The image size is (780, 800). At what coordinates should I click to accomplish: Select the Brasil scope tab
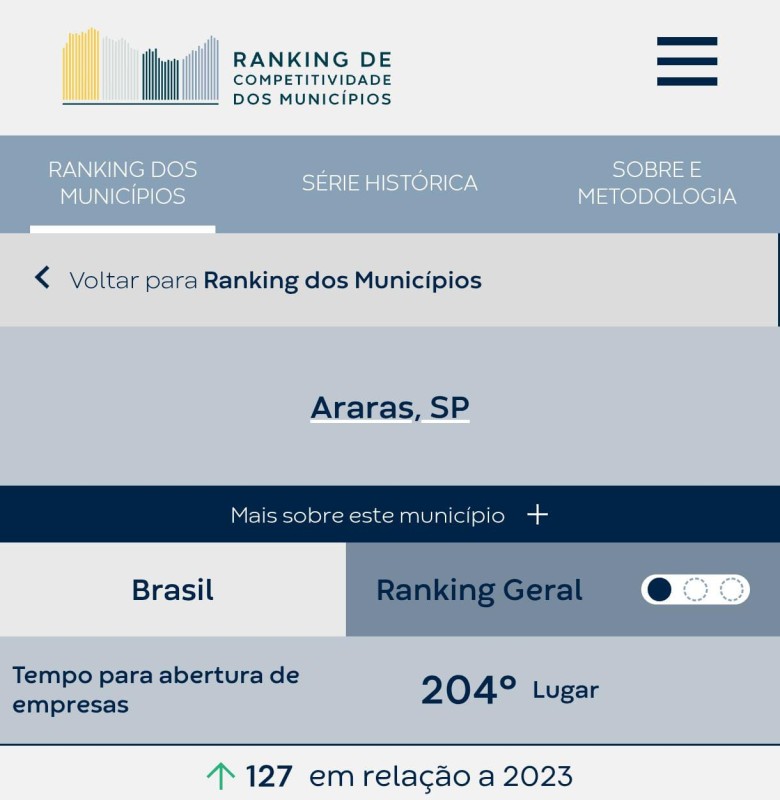click(x=173, y=590)
